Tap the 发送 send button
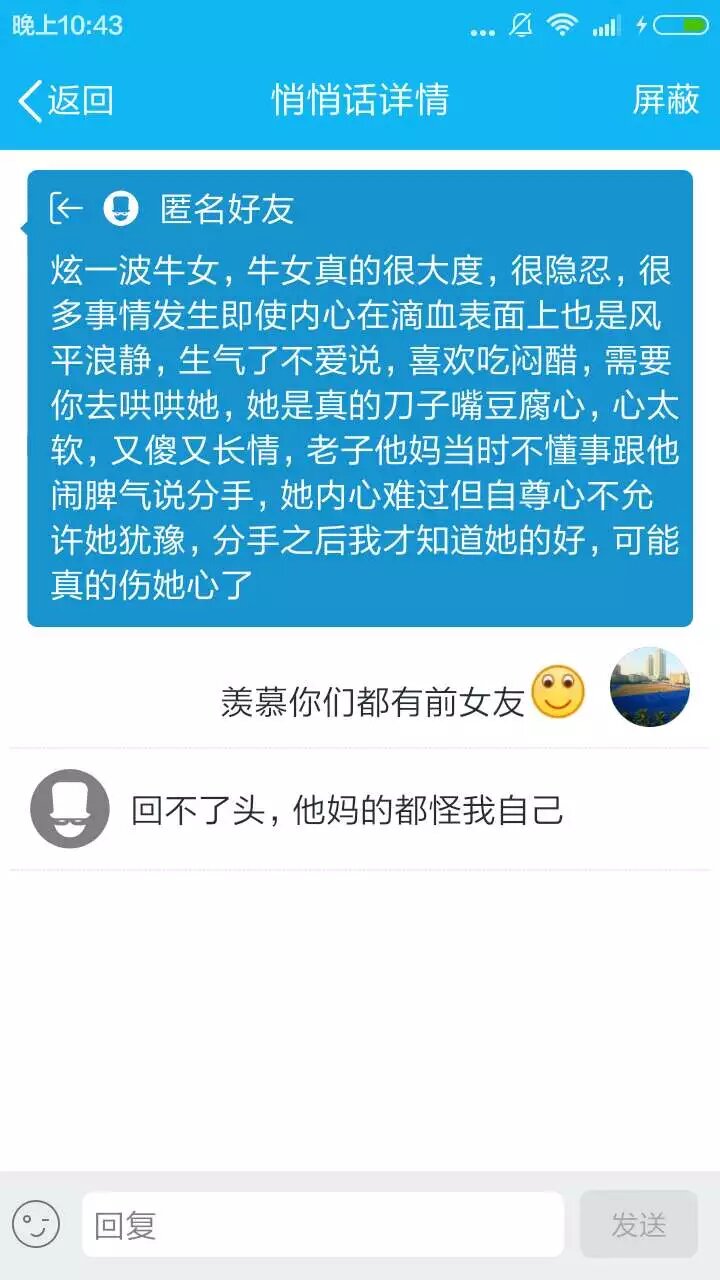Viewport: 720px width, 1280px height. pos(638,1224)
